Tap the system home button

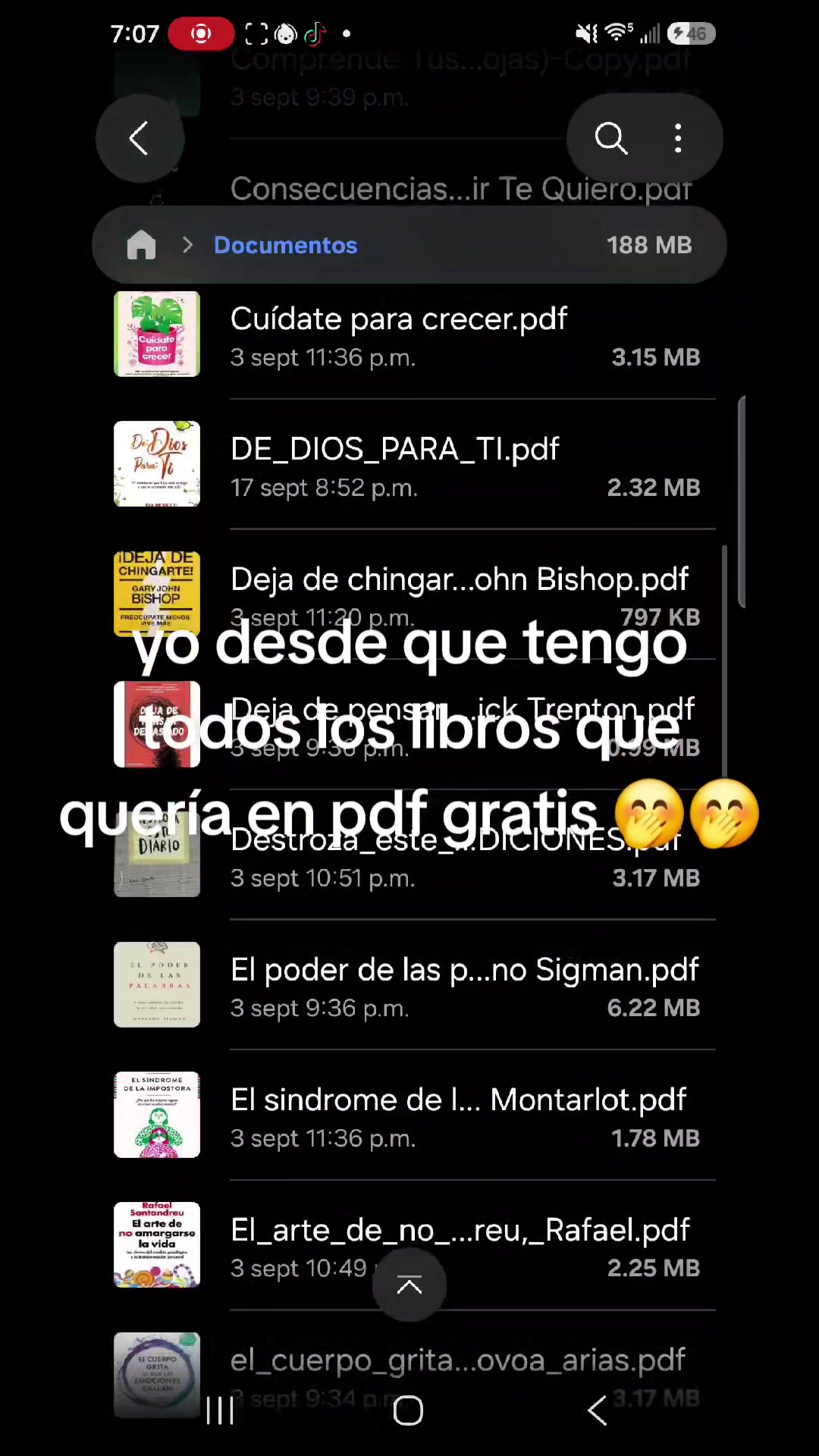click(x=409, y=1410)
